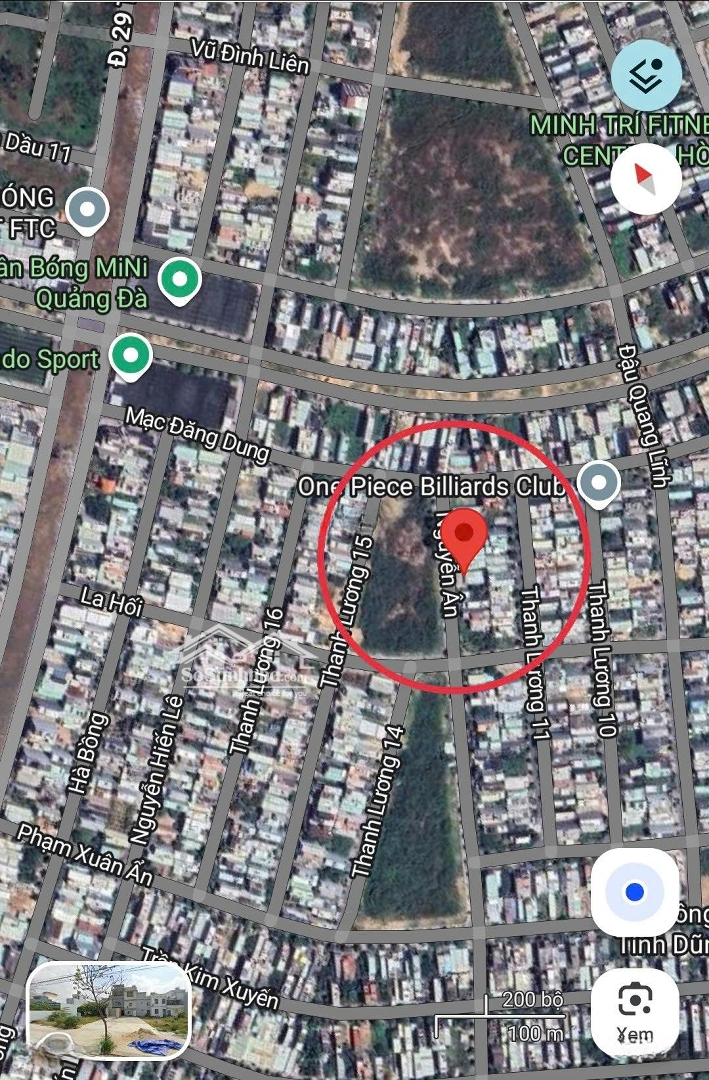Select the One Piece Billiards Club marker
The width and height of the screenshot is (709, 1080).
pyautogui.click(x=598, y=483)
